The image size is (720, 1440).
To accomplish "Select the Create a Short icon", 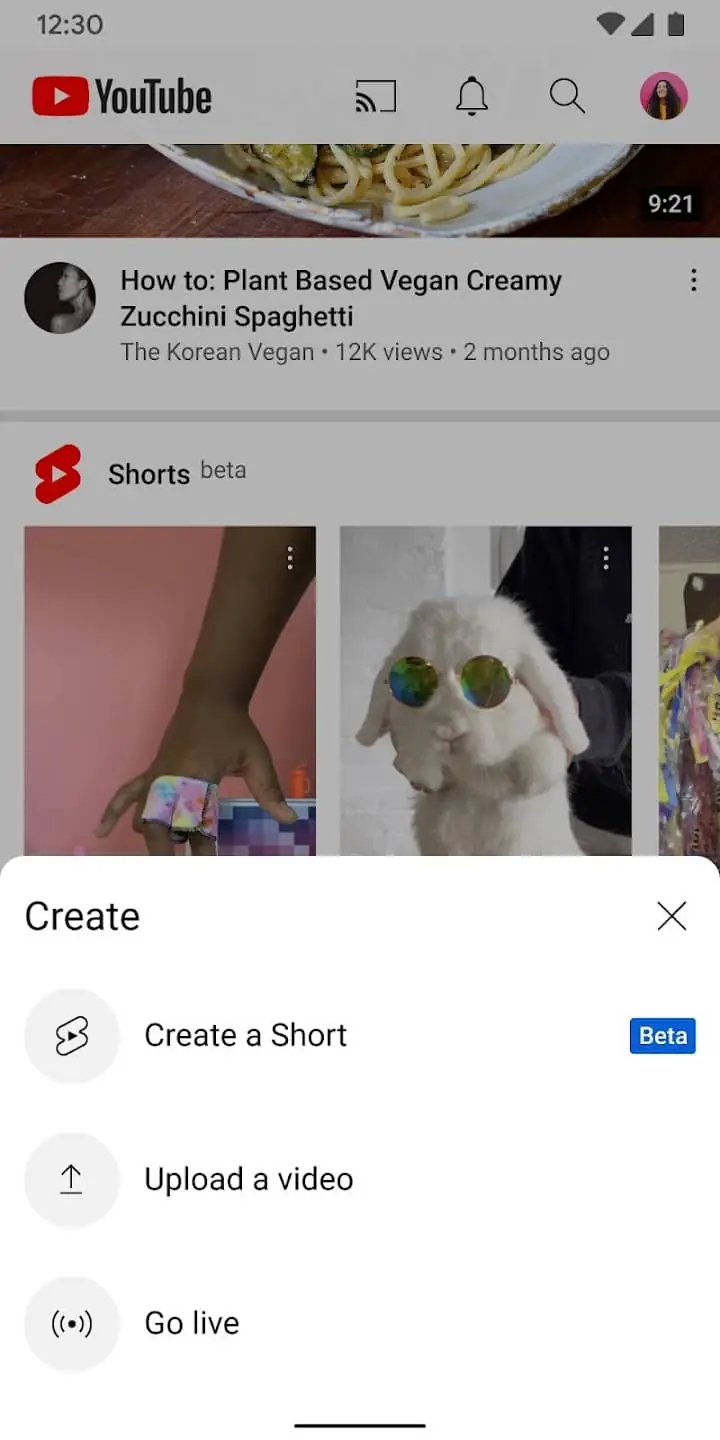I will tap(71, 1035).
